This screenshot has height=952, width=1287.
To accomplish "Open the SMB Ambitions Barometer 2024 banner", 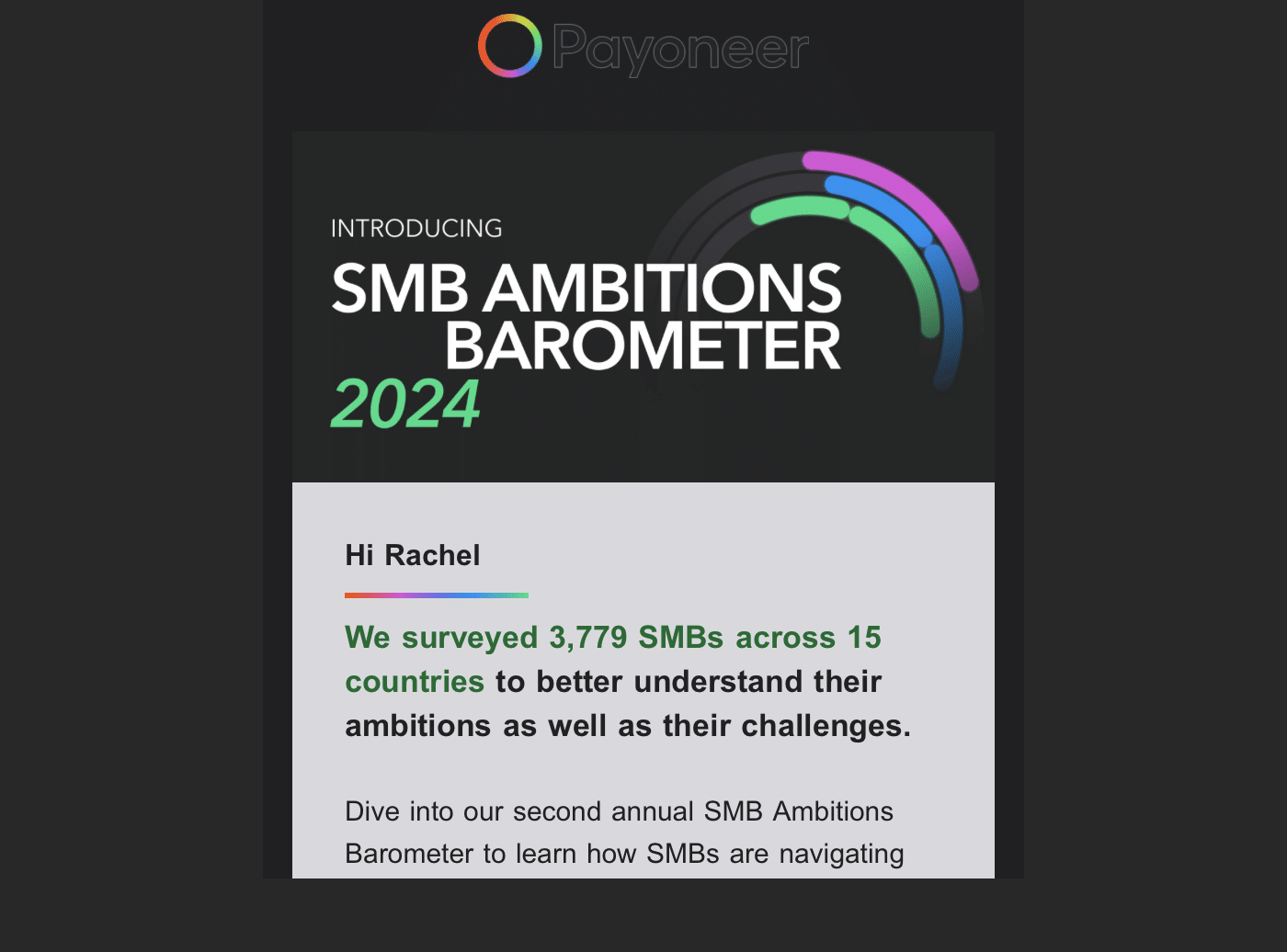I will click(643, 307).
